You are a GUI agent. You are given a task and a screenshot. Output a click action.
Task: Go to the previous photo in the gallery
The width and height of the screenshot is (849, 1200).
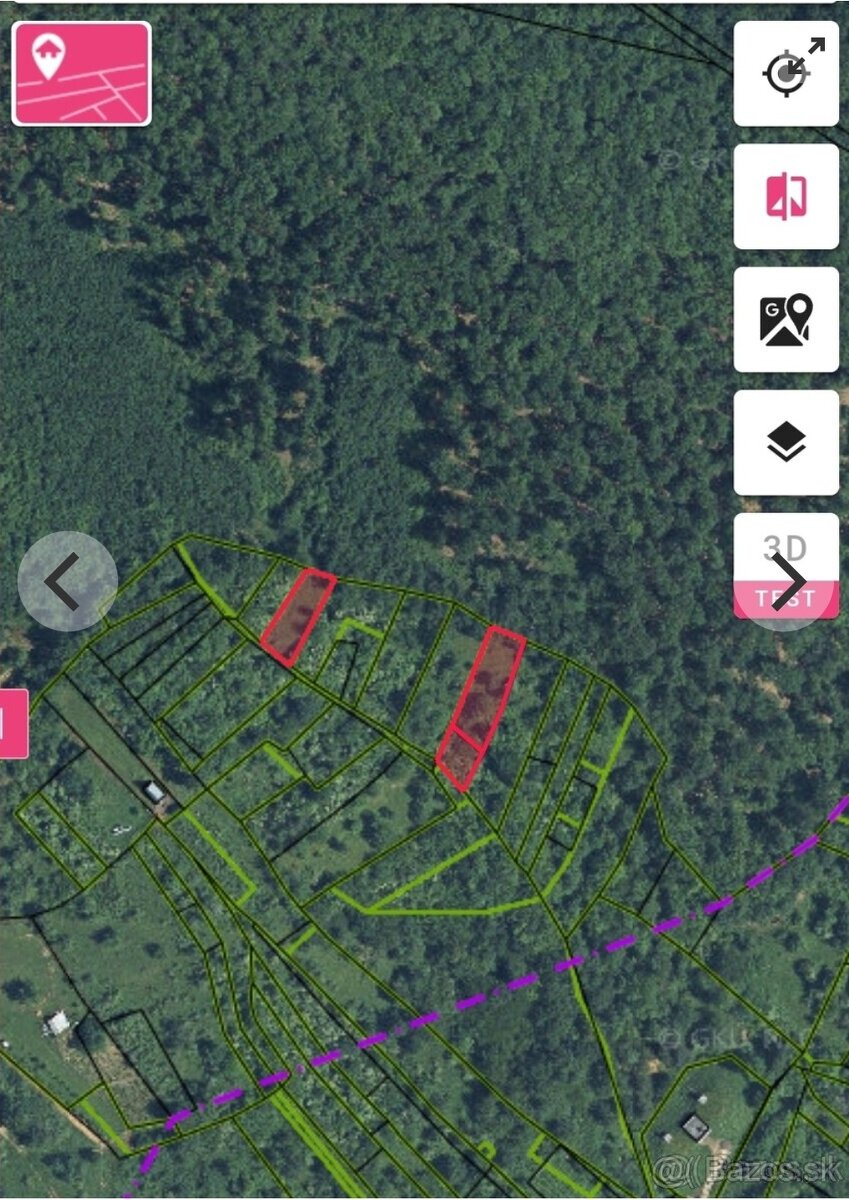pos(67,581)
